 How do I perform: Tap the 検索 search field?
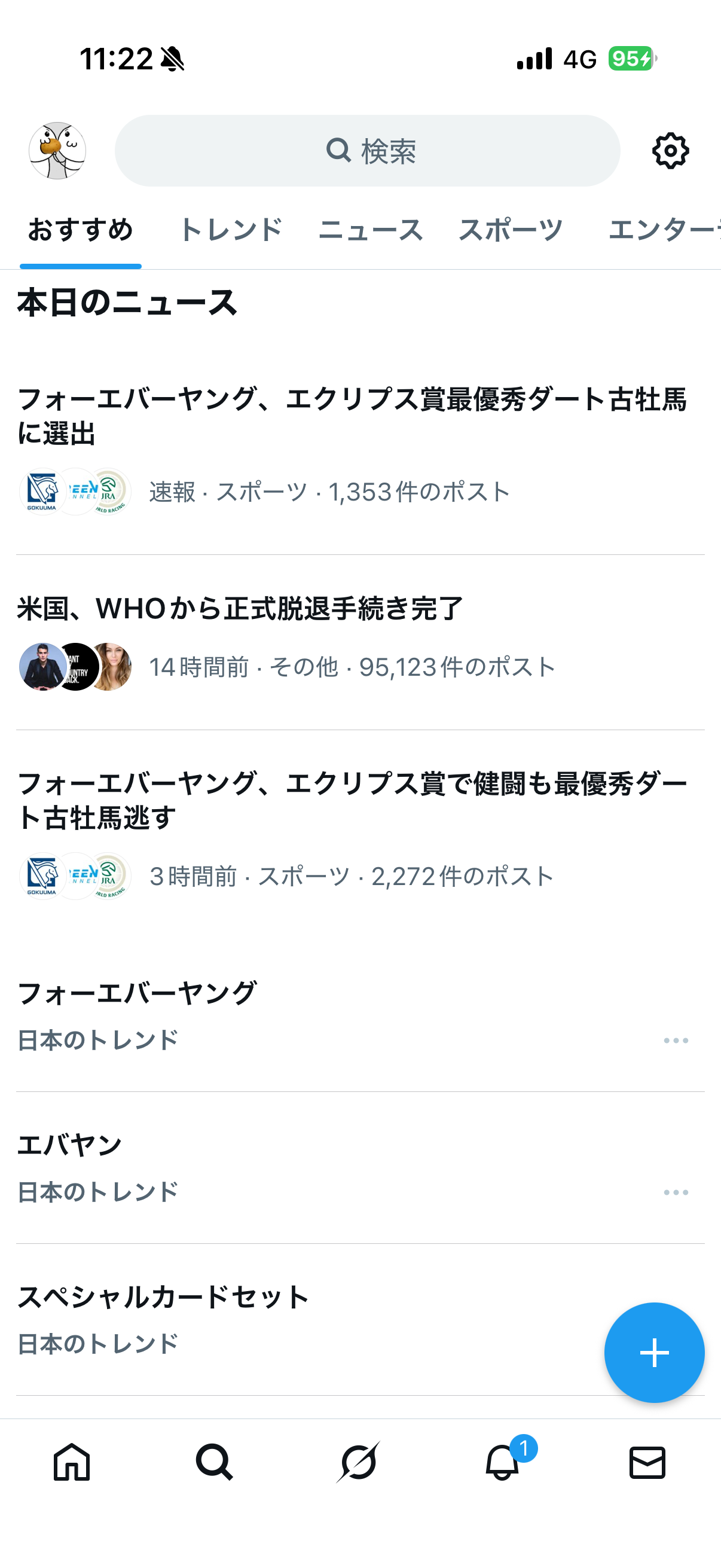[368, 150]
